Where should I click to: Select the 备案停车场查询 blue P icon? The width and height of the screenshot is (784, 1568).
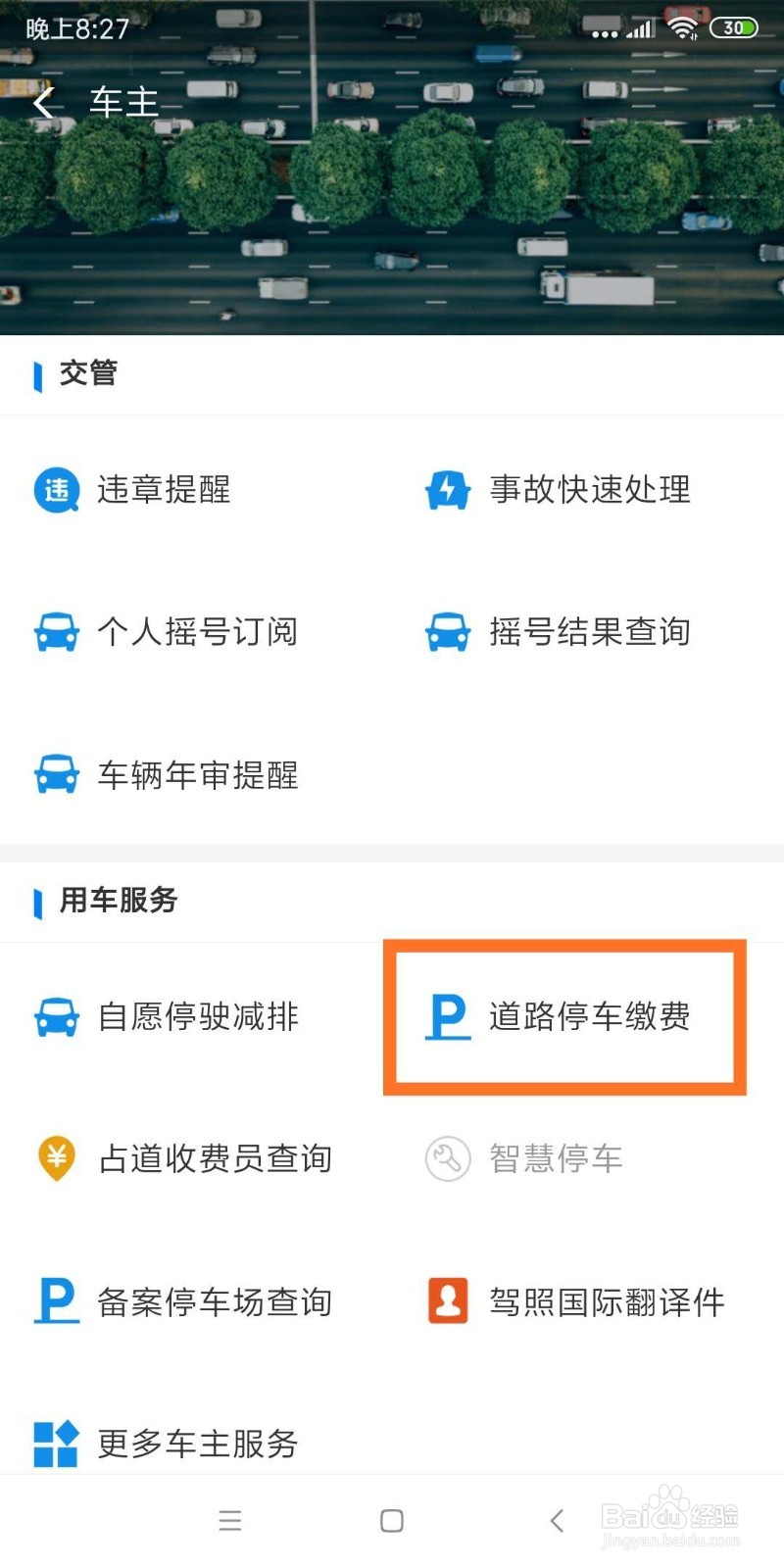pyautogui.click(x=57, y=1301)
